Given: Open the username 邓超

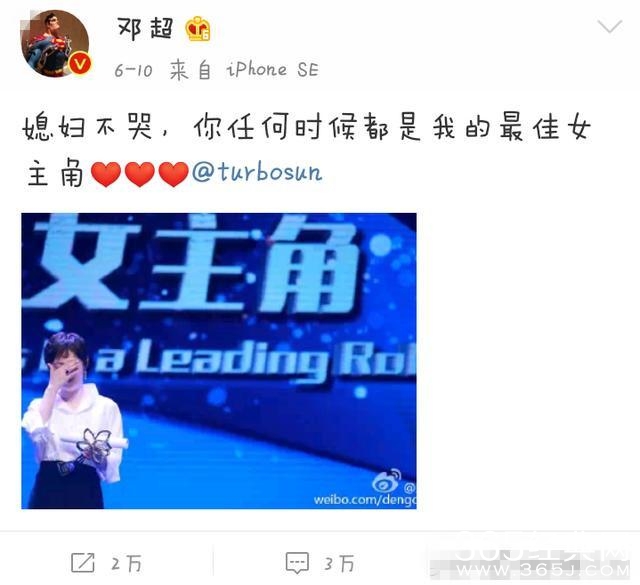Looking at the screenshot, I should (147, 28).
